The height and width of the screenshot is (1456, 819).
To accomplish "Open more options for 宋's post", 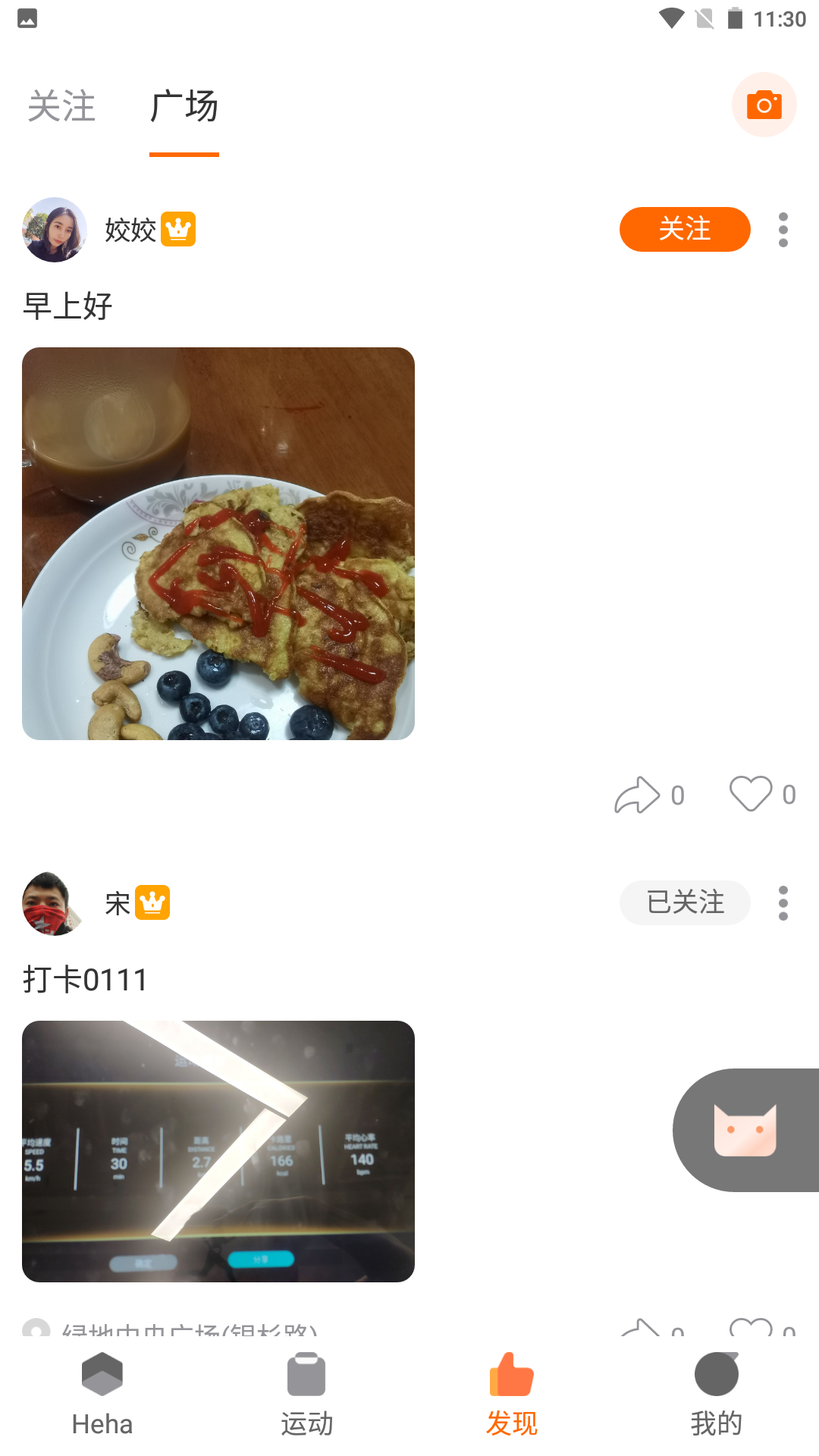I will point(783,902).
